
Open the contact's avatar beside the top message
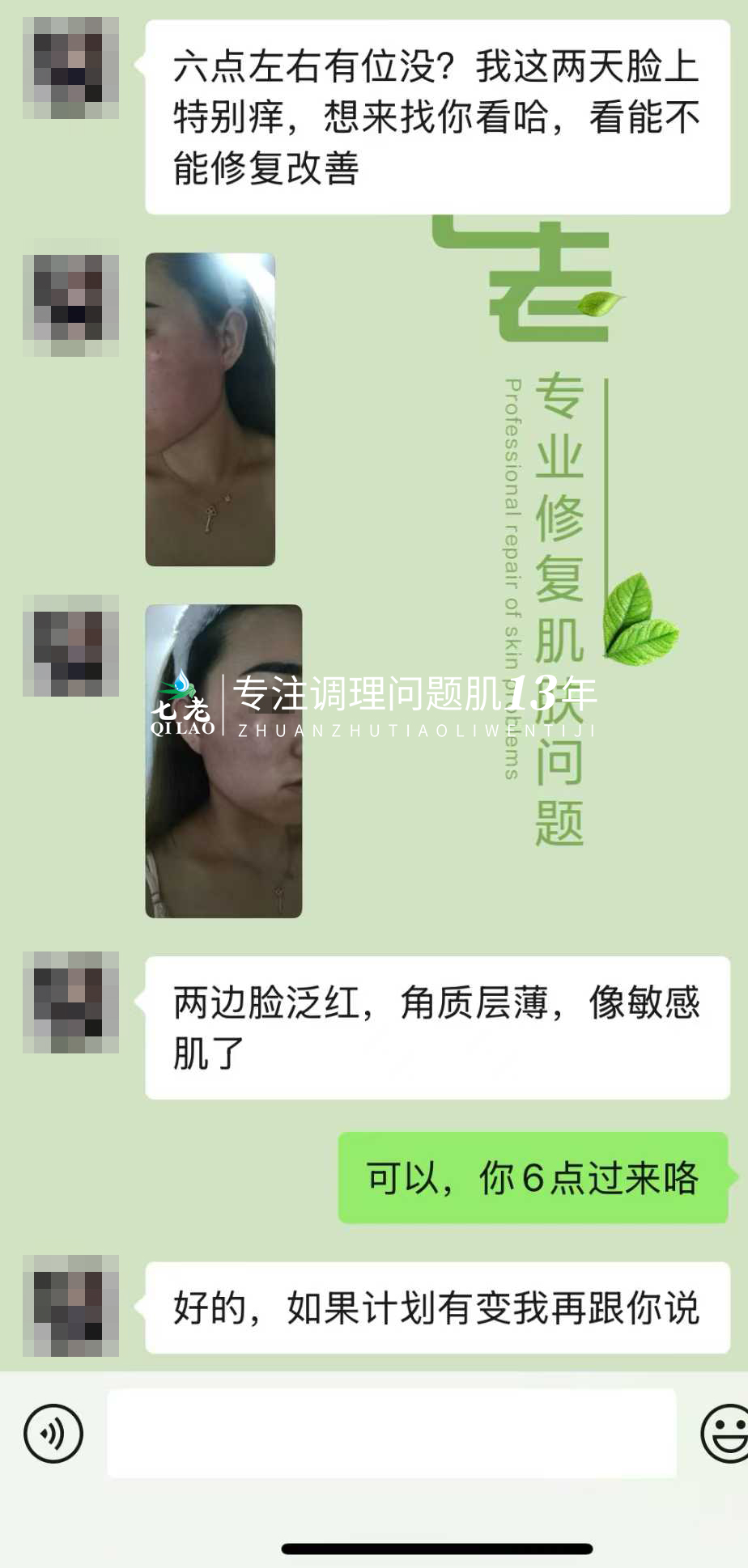[70, 68]
